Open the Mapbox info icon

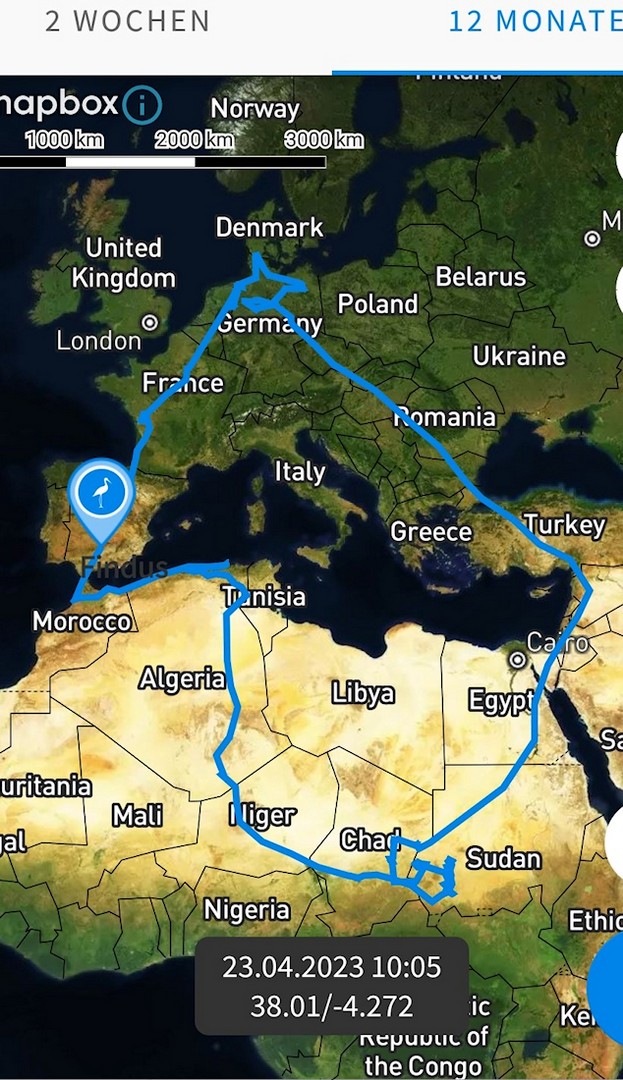pos(142,105)
